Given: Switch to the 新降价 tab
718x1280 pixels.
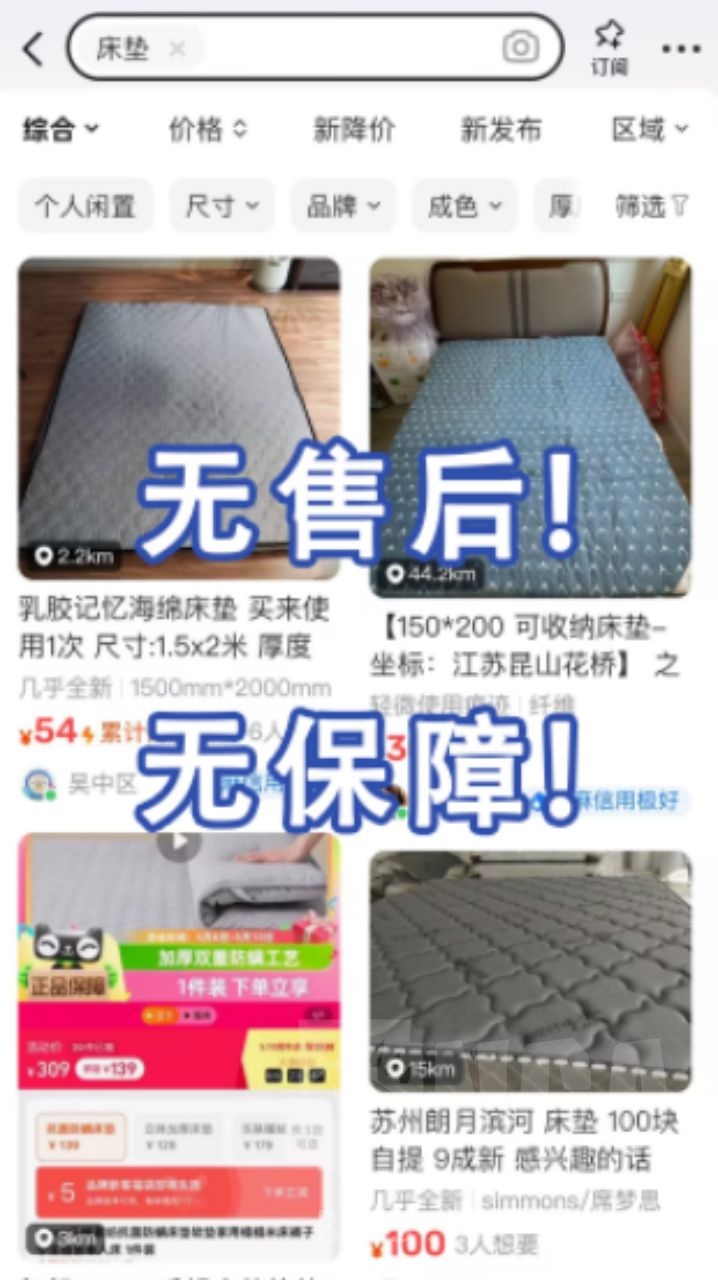Looking at the screenshot, I should tap(354, 129).
